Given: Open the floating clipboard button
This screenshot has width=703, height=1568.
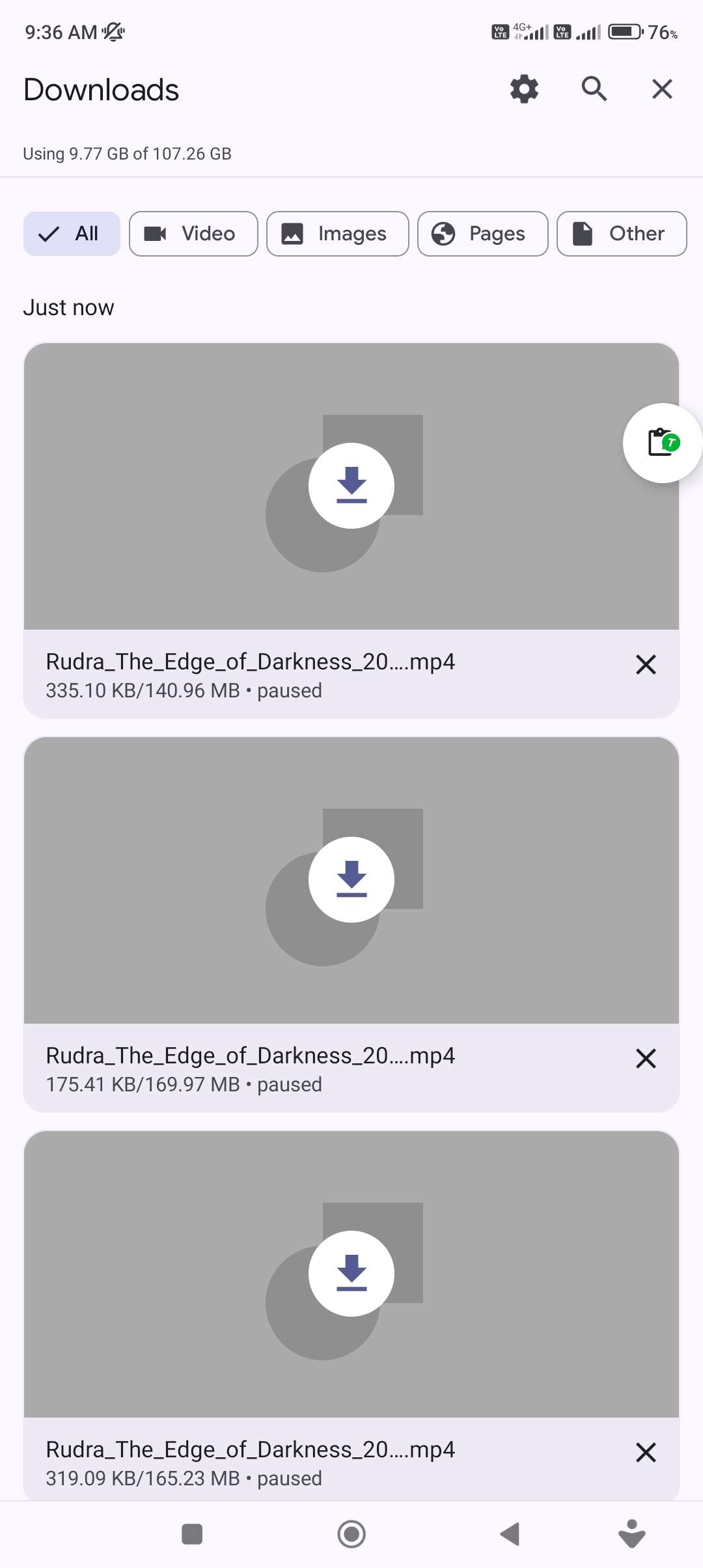Looking at the screenshot, I should click(662, 443).
